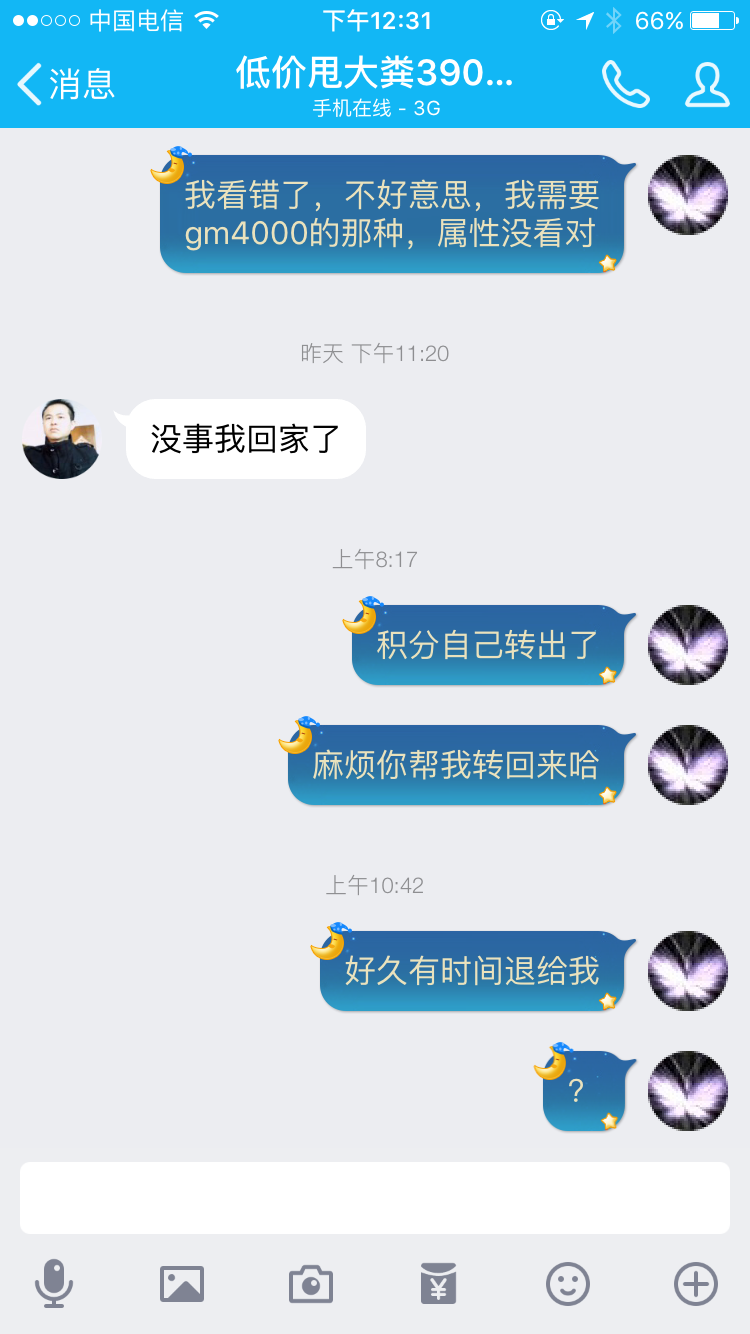Open the emoji picker

[x=568, y=1284]
